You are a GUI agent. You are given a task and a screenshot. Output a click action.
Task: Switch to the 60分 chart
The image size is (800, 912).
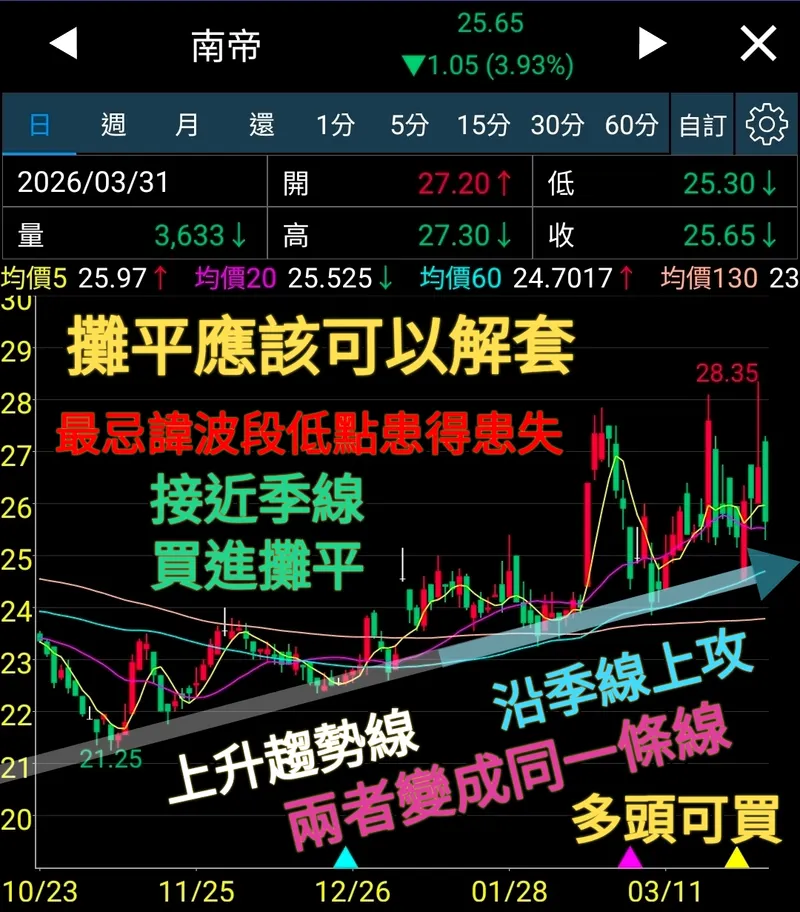tap(631, 125)
